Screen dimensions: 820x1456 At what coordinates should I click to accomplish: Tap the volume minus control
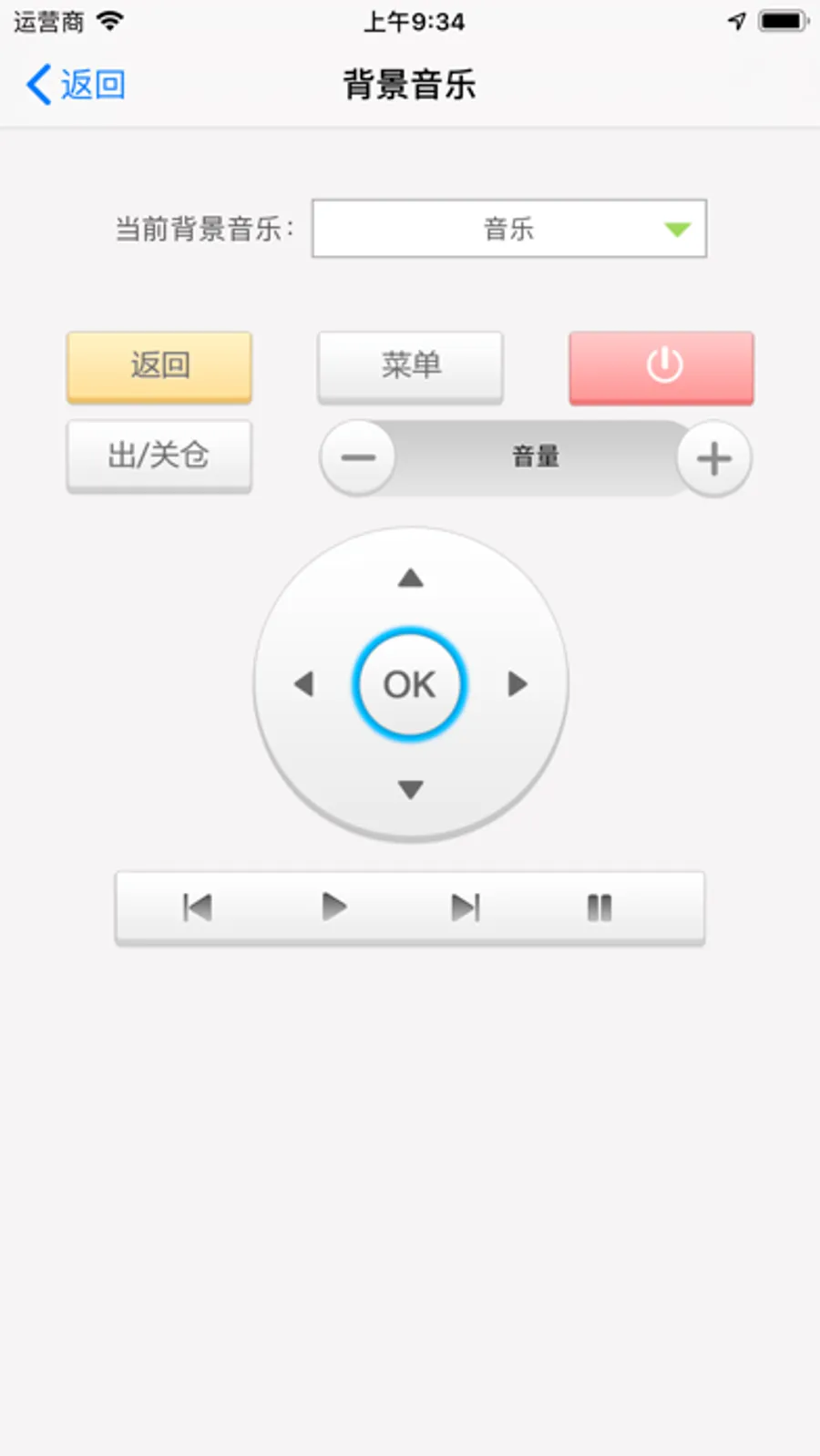357,458
